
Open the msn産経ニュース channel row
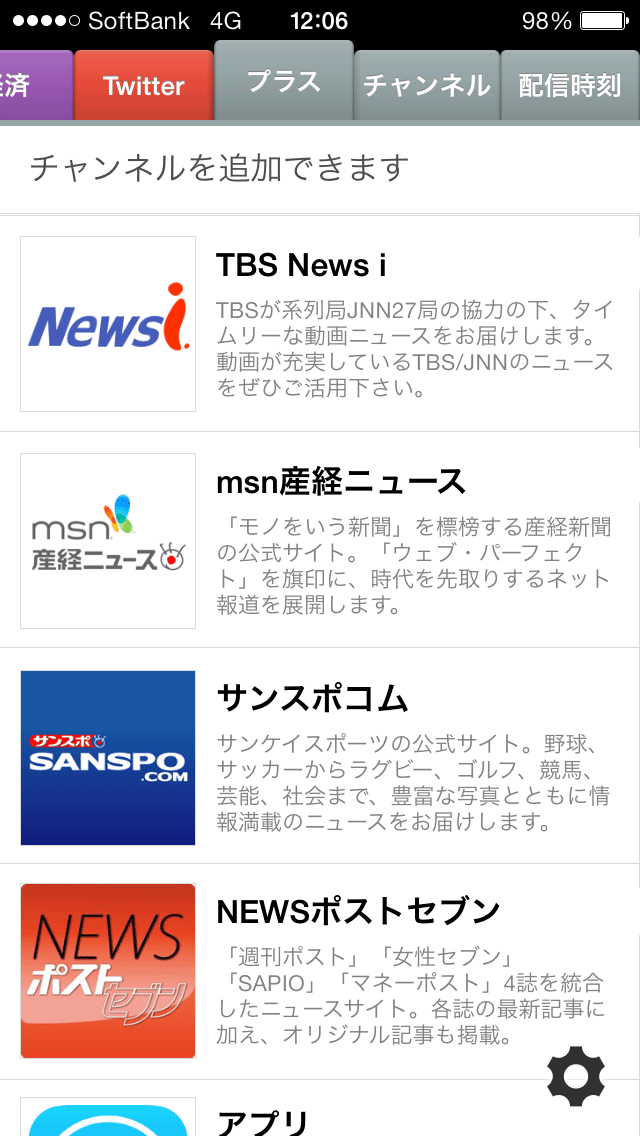pyautogui.click(x=320, y=540)
